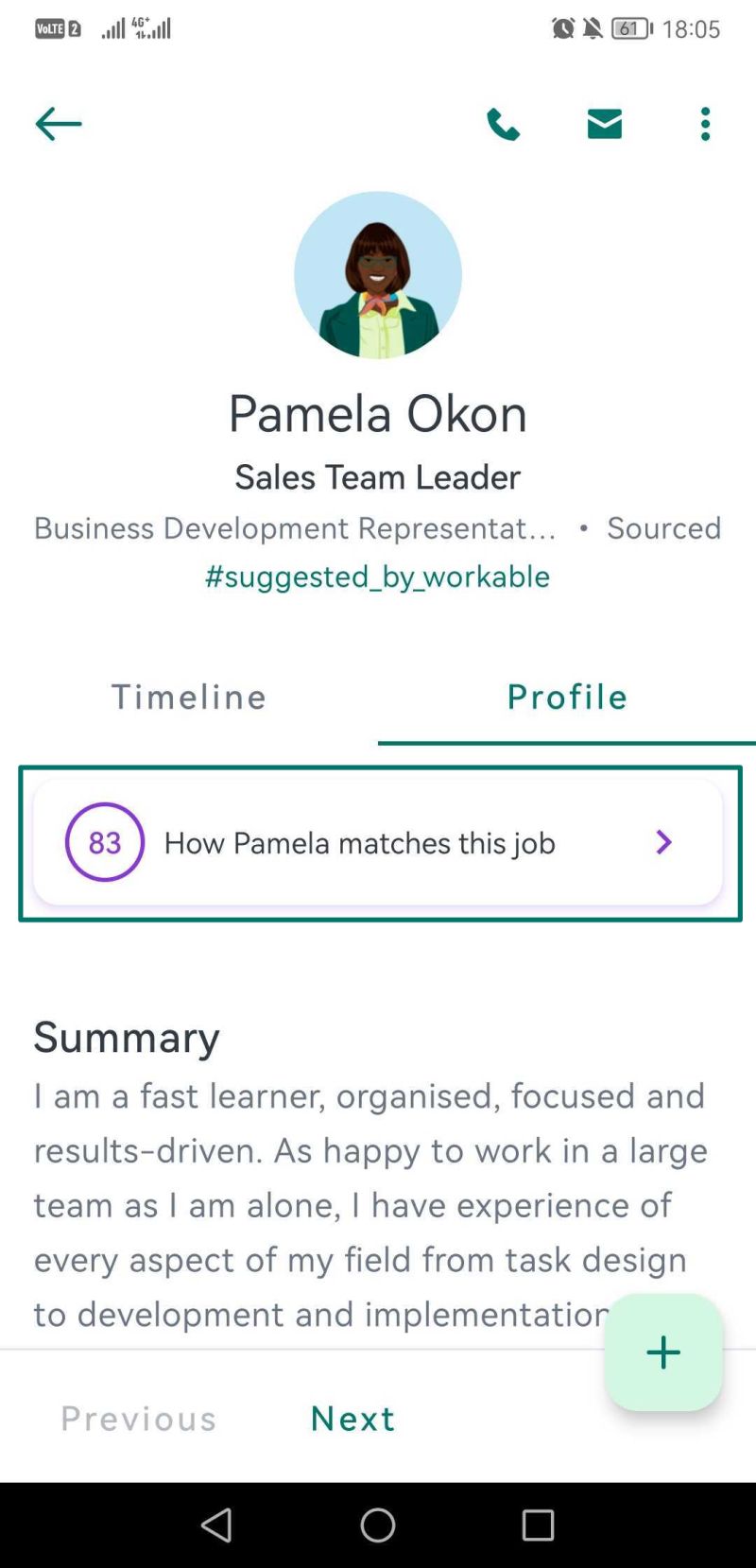Open recent apps from navigation bar

tap(538, 1525)
